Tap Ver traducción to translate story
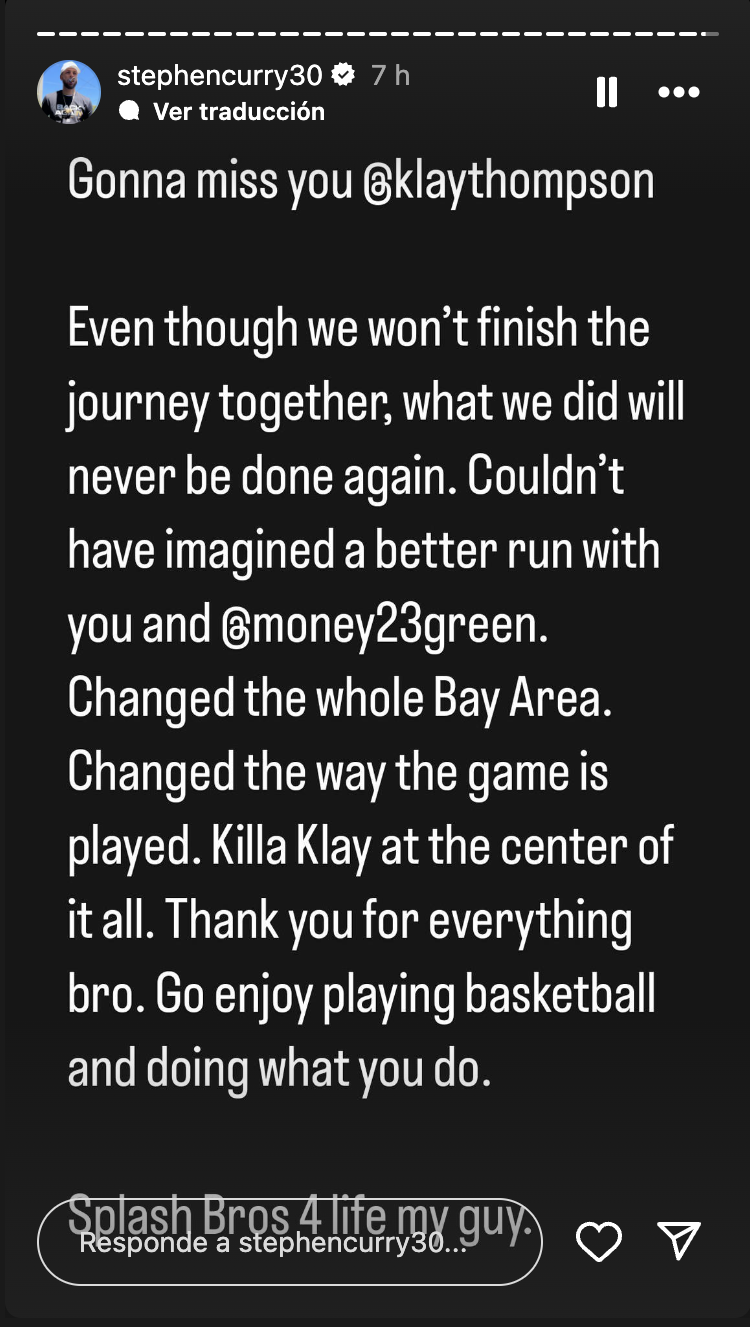Image resolution: width=750 pixels, height=1327 pixels. tap(238, 112)
